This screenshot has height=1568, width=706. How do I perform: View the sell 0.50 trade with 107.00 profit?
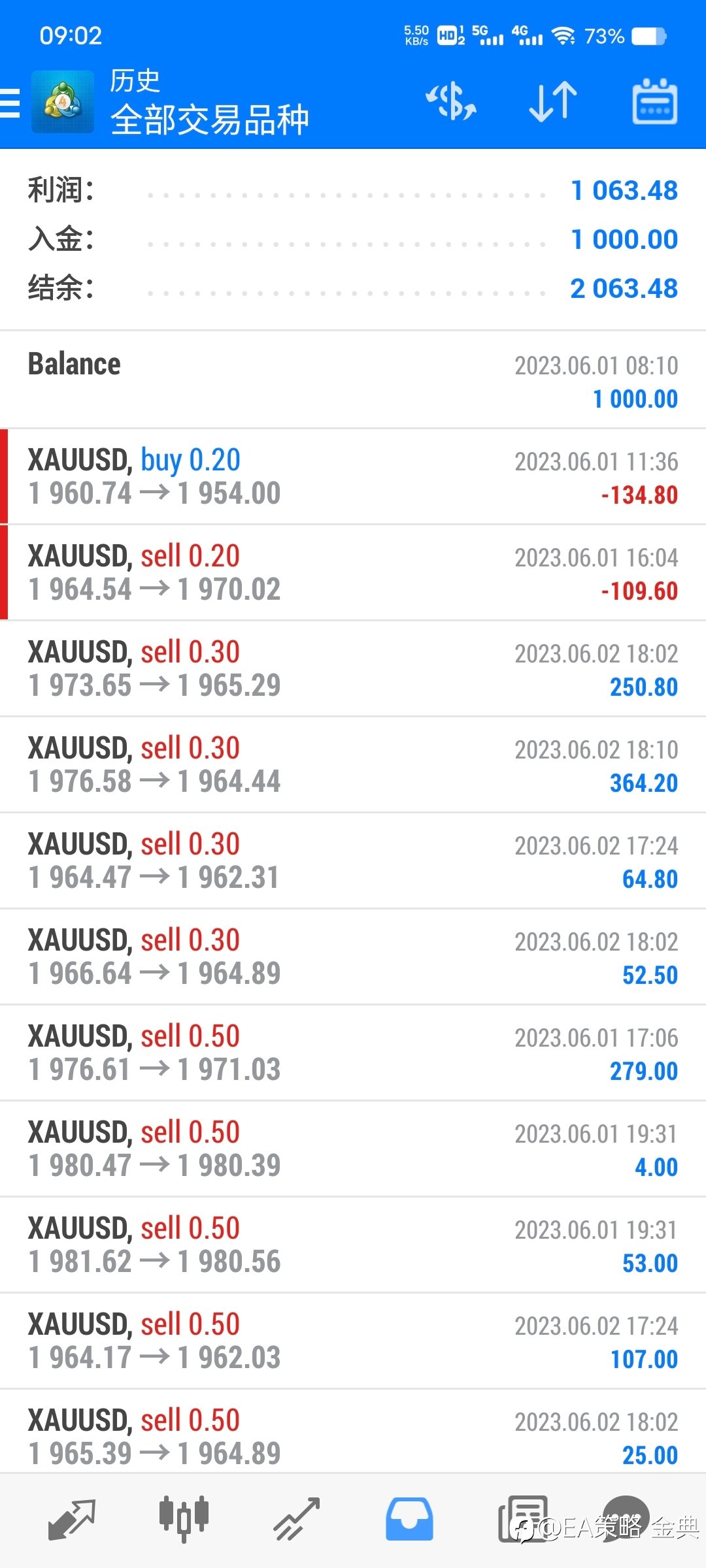(x=353, y=1341)
